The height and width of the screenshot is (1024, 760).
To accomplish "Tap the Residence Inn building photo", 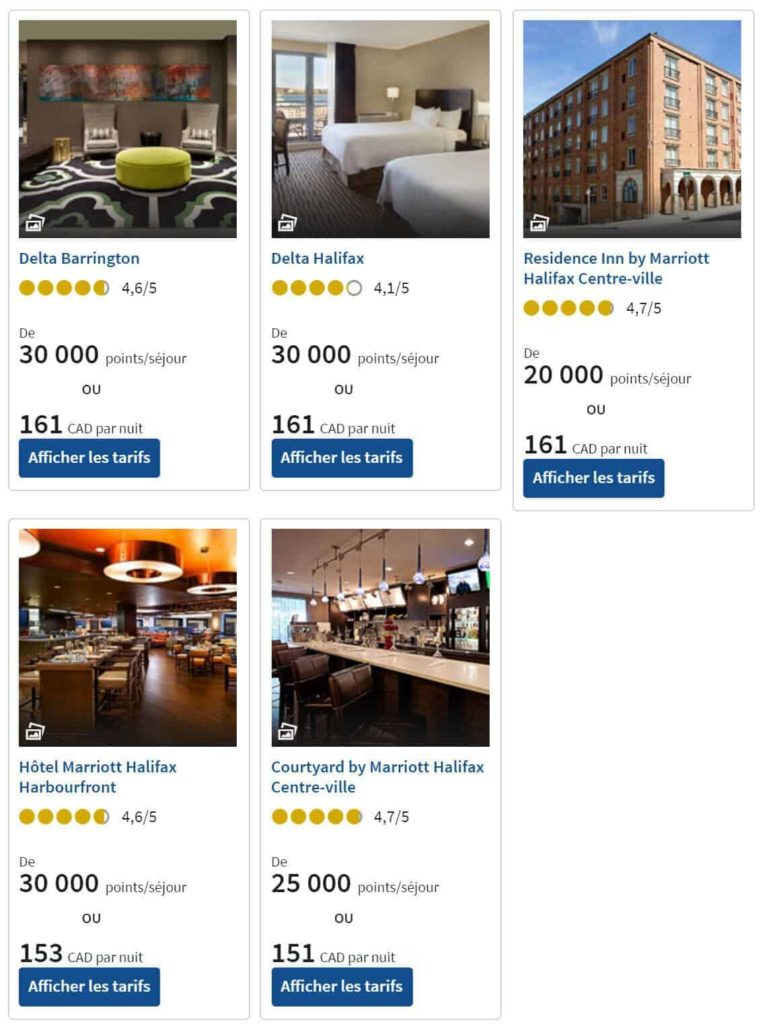I will 632,120.
